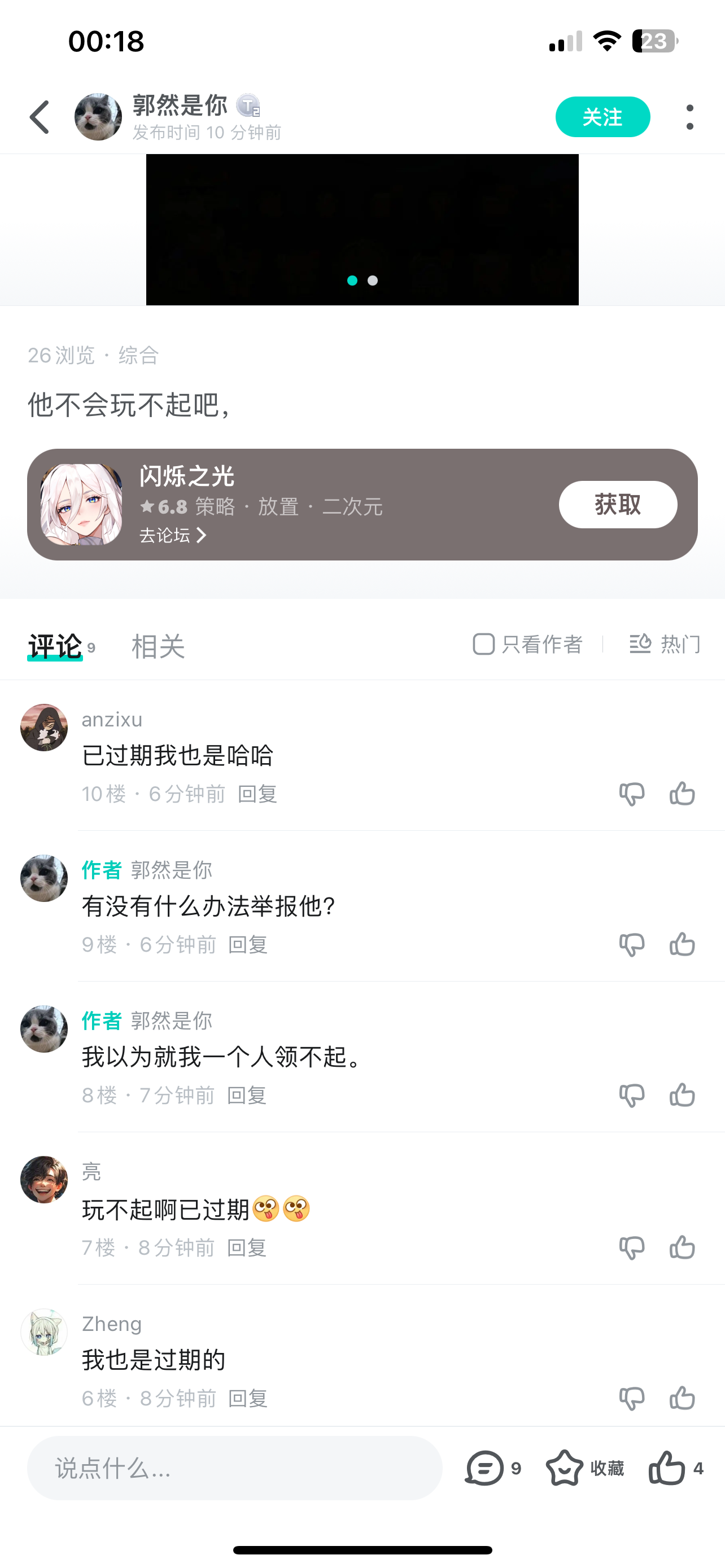Switch to the 相关 tab
Screen dimensions: 725x1568
point(157,647)
